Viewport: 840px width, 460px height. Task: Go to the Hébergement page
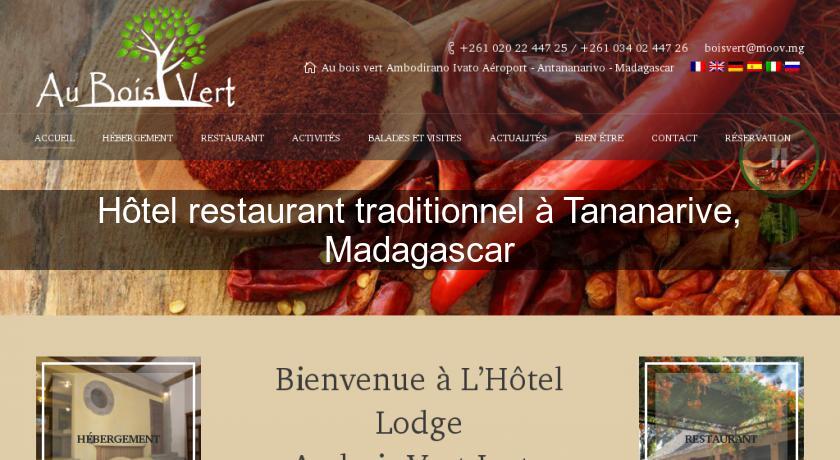click(x=137, y=138)
